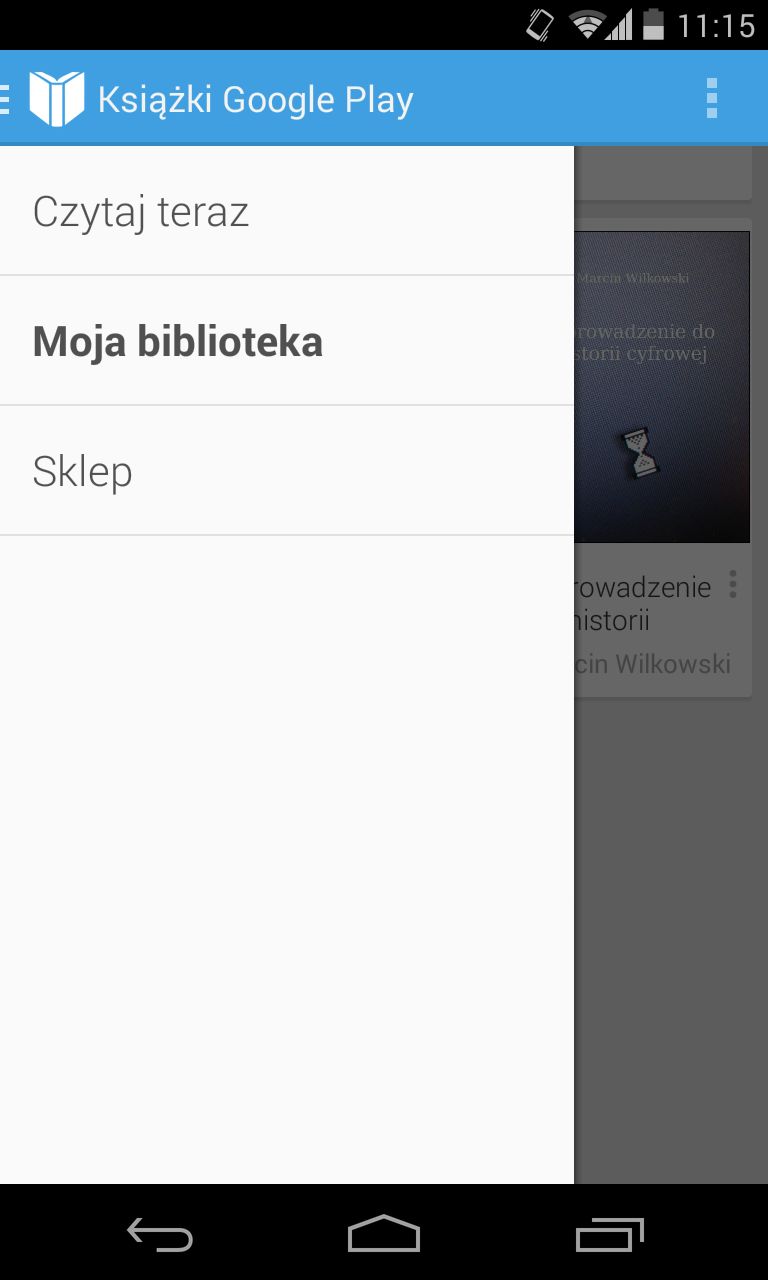Go to Sklep from the drawer
The width and height of the screenshot is (768, 1280).
(287, 471)
